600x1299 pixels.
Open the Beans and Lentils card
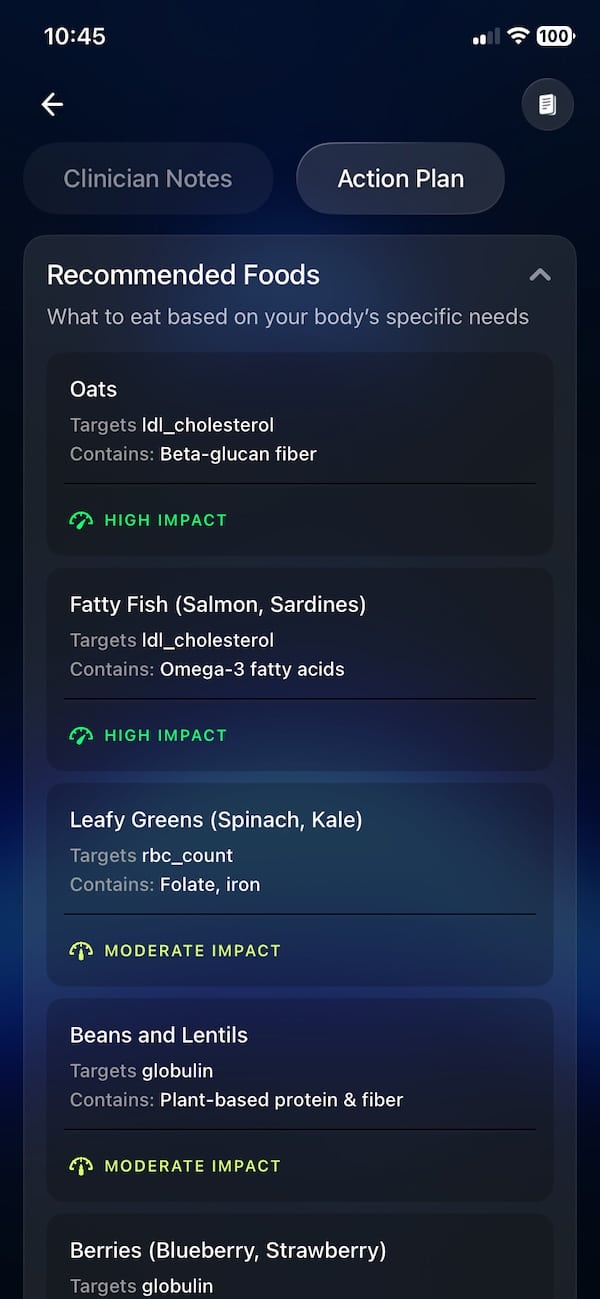(299, 1097)
